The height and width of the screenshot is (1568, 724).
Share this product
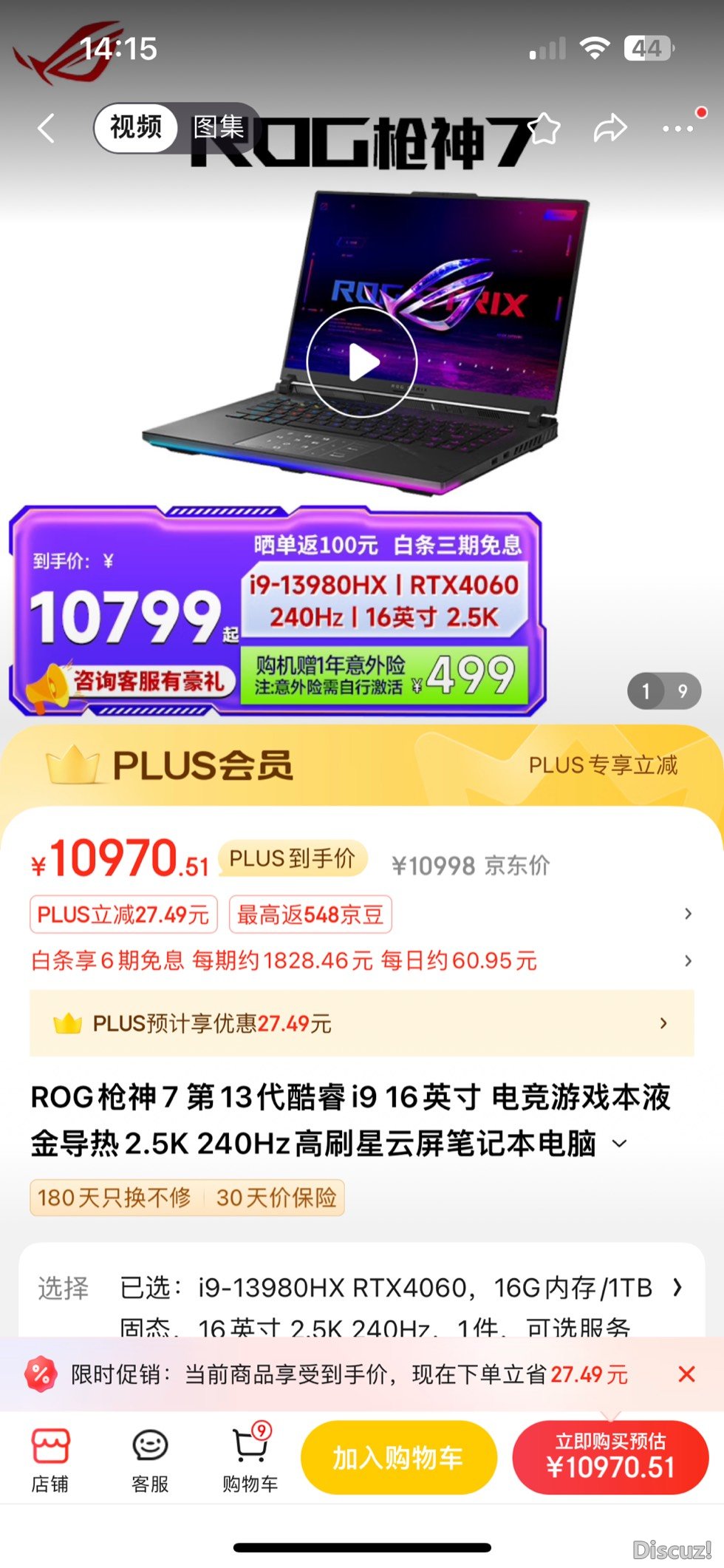610,129
